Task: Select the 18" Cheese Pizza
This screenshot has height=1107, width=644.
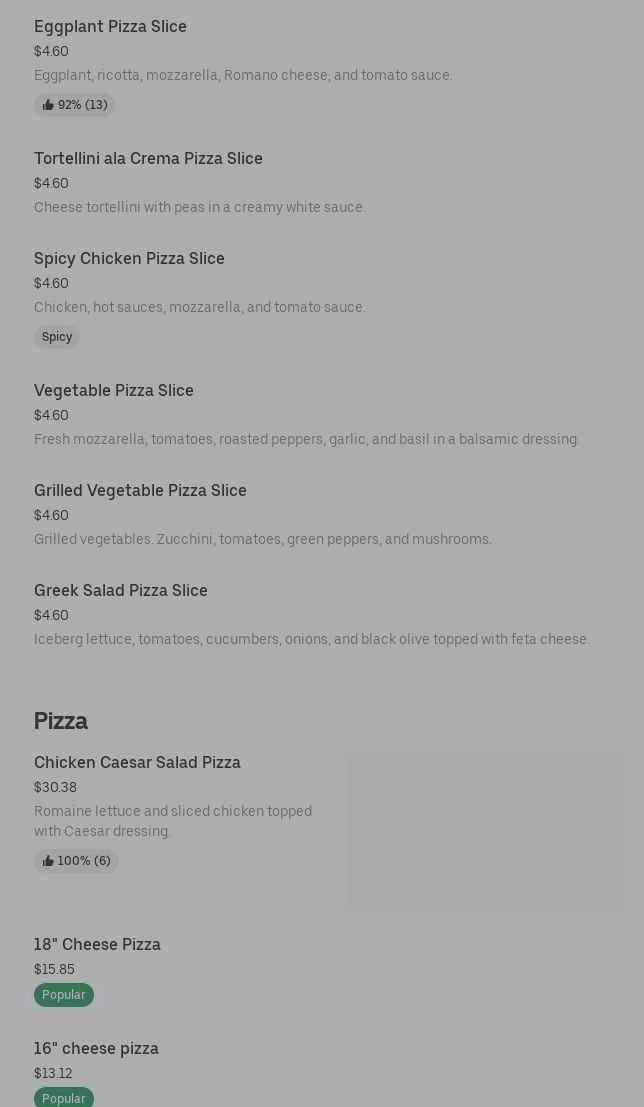Action: coord(97,945)
